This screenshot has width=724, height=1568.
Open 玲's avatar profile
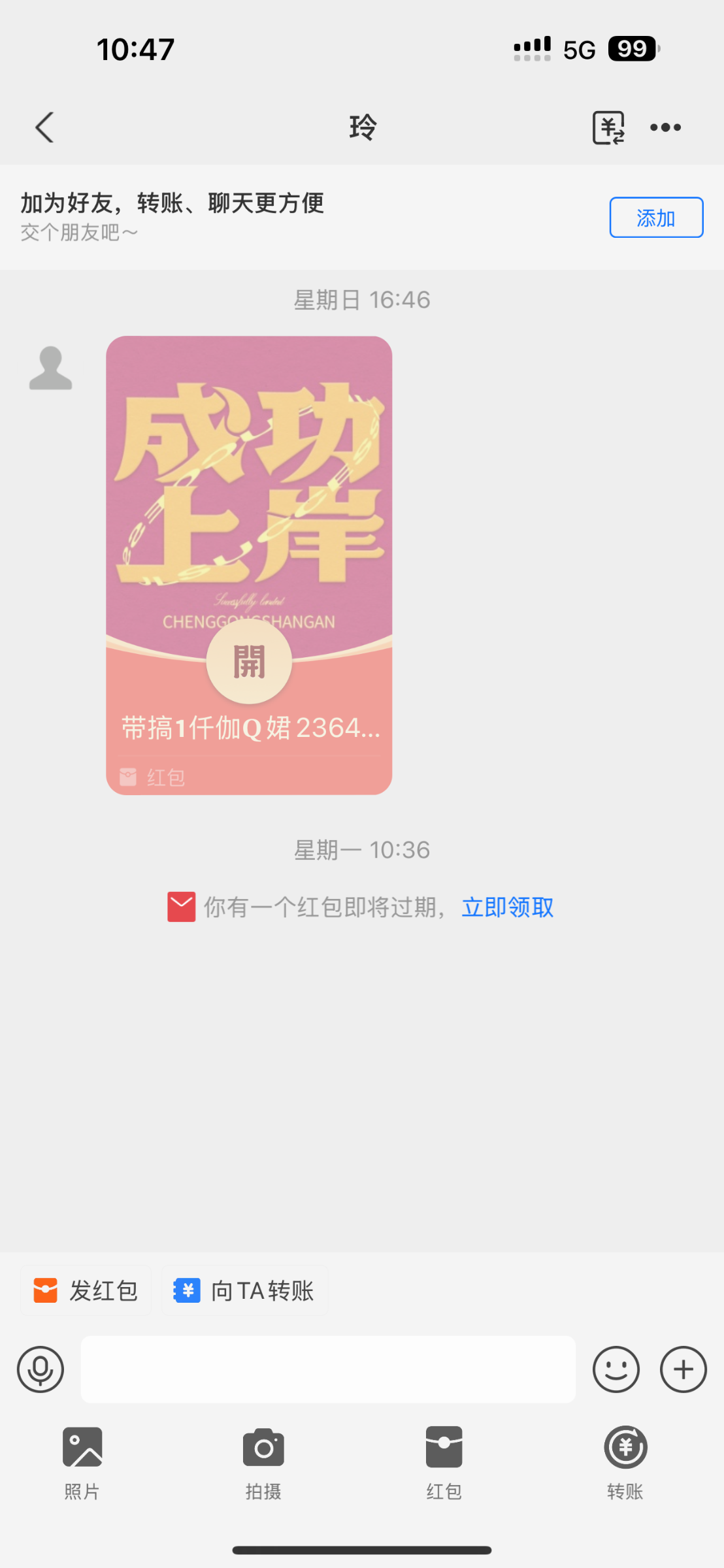tap(51, 368)
